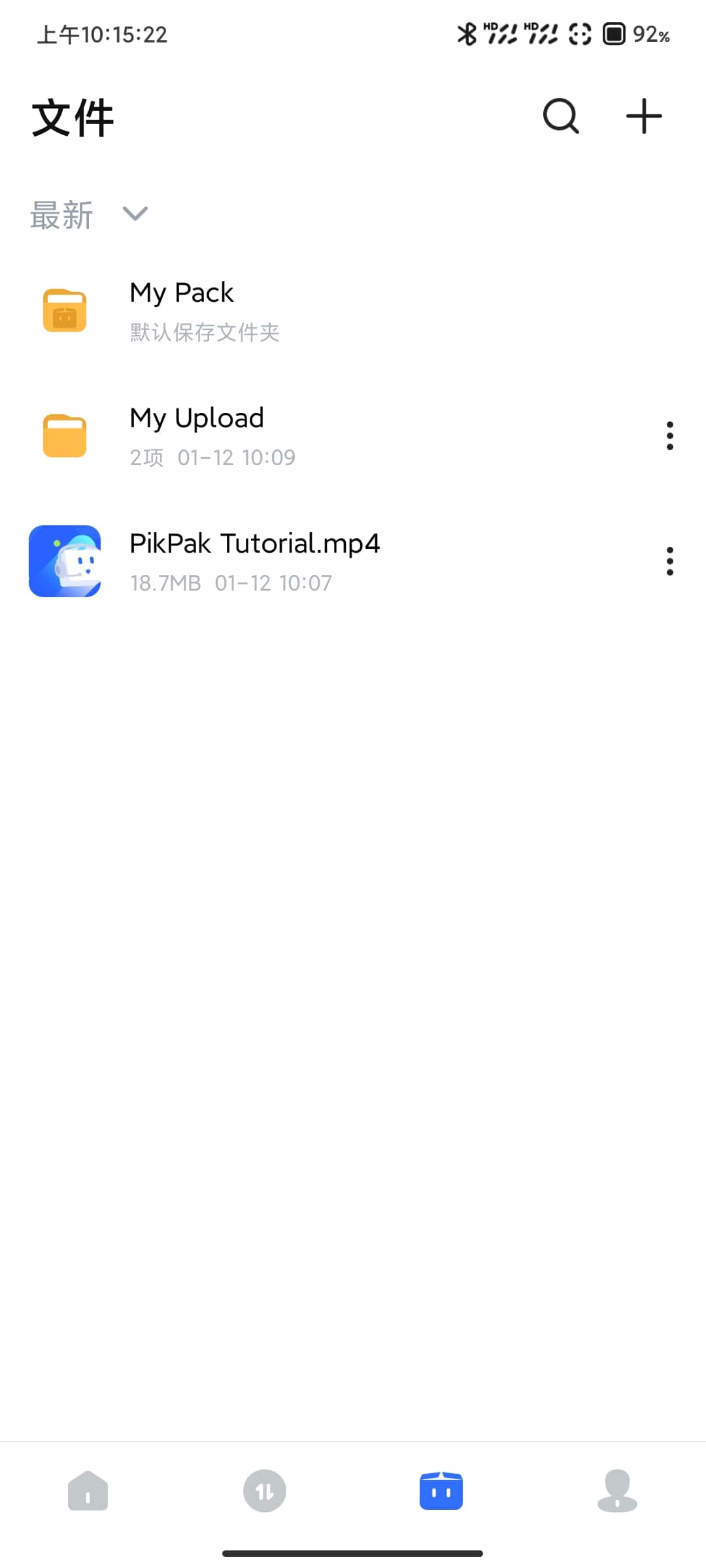Play PikPak Tutorial.mp4
This screenshot has width=706, height=1568.
tap(254, 561)
